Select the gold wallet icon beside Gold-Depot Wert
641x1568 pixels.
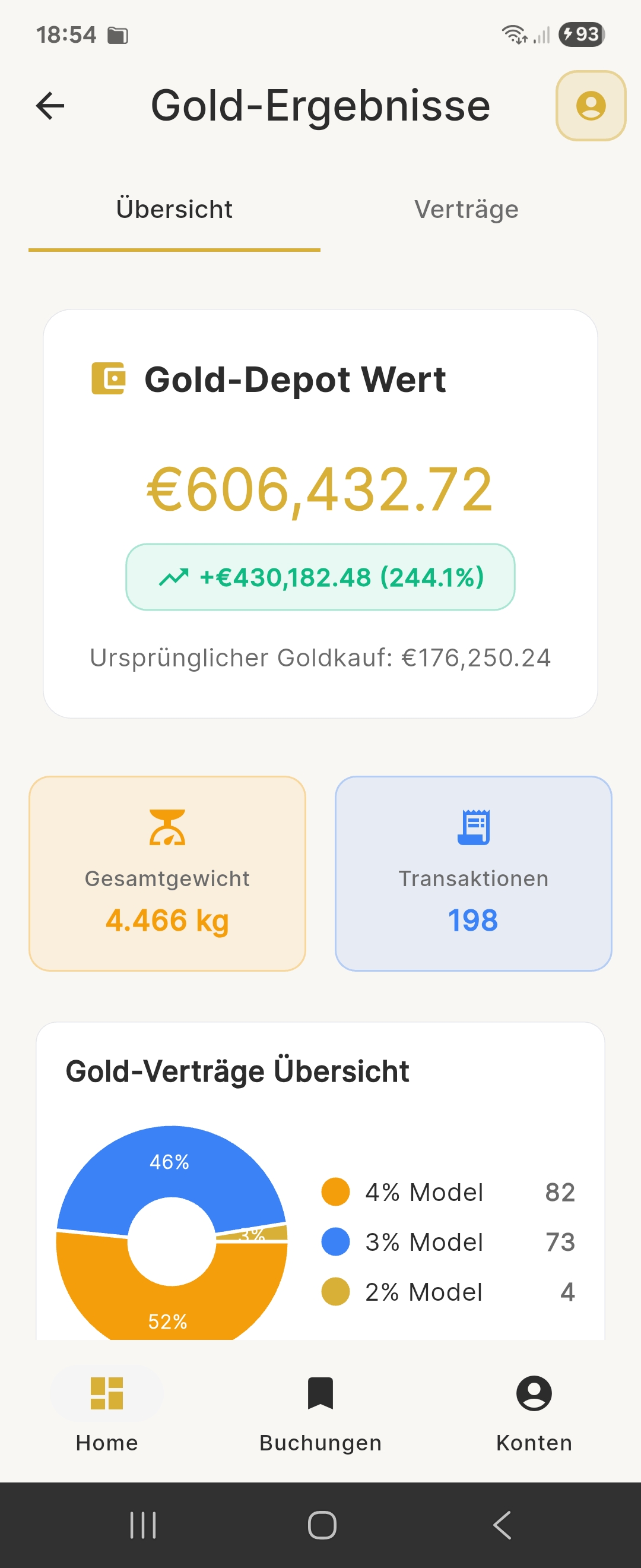pyautogui.click(x=107, y=378)
